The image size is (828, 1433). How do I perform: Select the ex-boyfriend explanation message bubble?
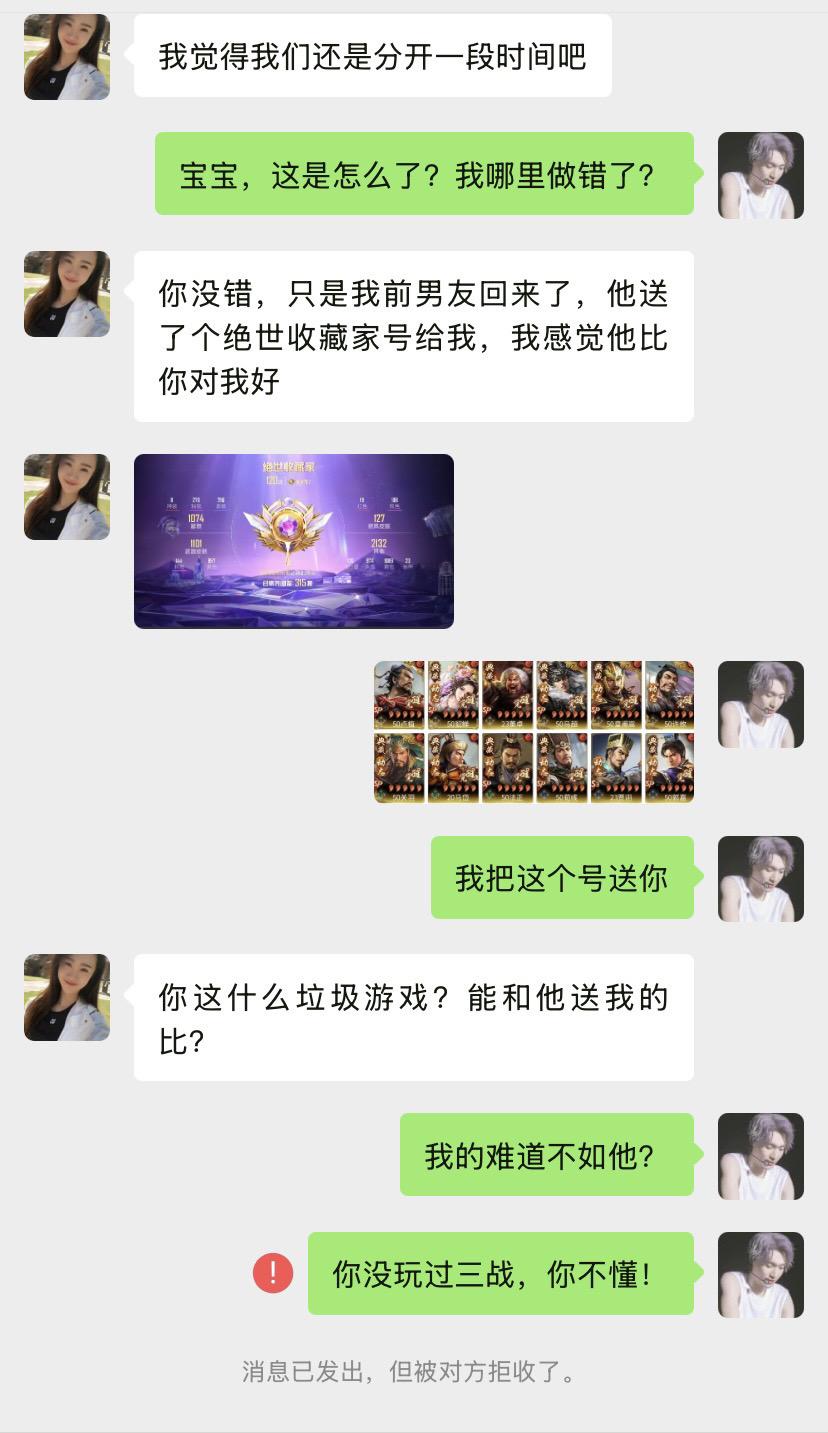(412, 335)
